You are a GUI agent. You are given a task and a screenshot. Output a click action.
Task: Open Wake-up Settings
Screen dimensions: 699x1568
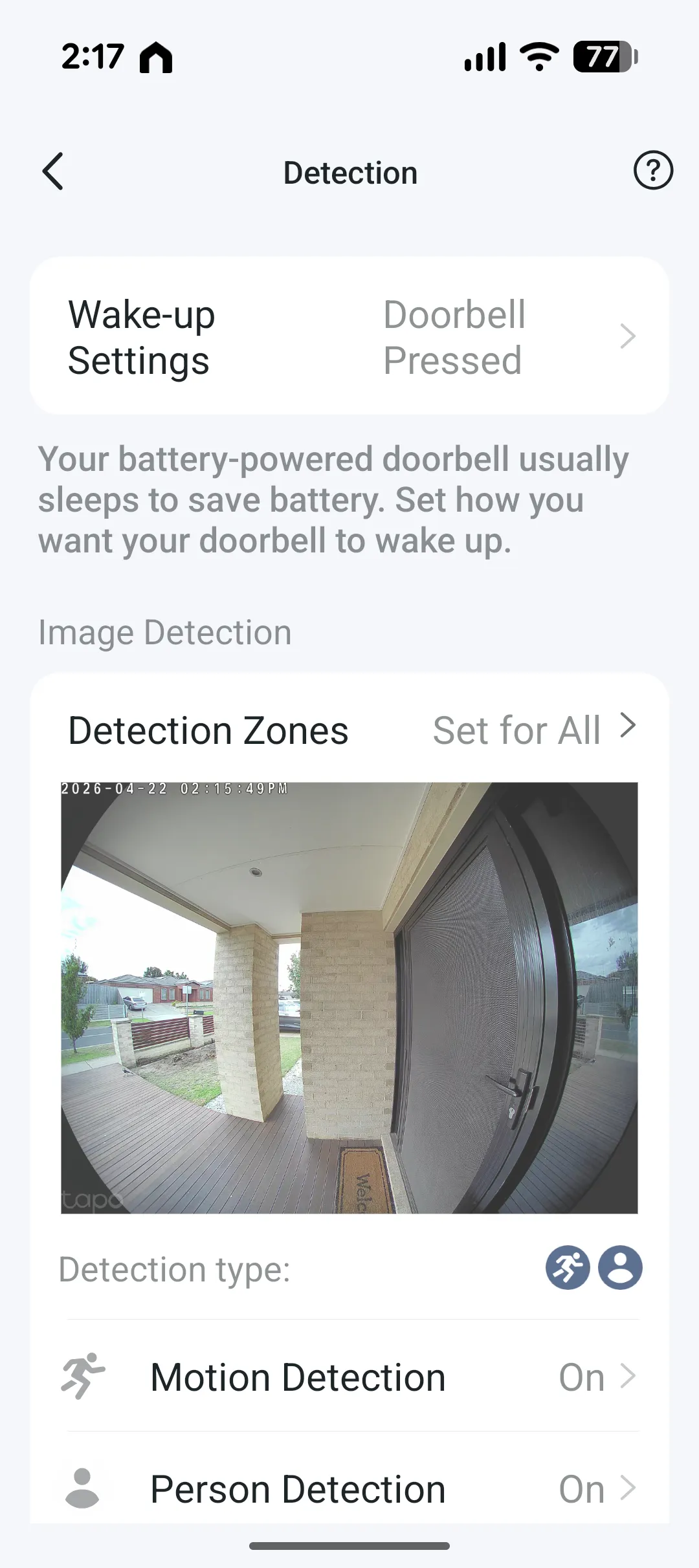pyautogui.click(x=349, y=336)
